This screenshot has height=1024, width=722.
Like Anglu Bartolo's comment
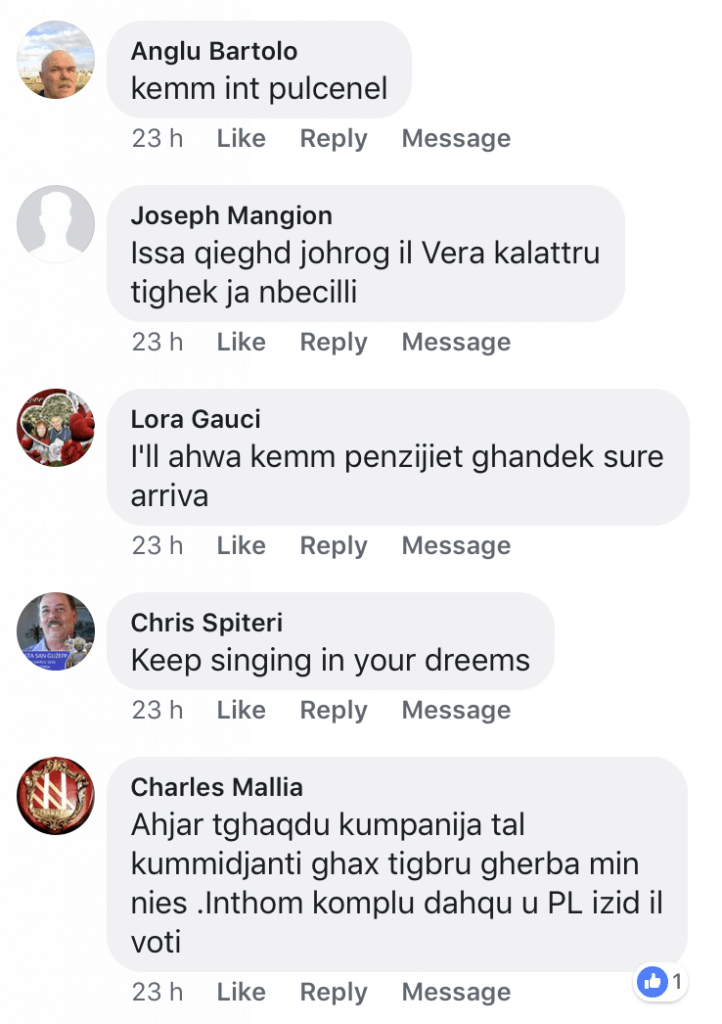[x=240, y=138]
